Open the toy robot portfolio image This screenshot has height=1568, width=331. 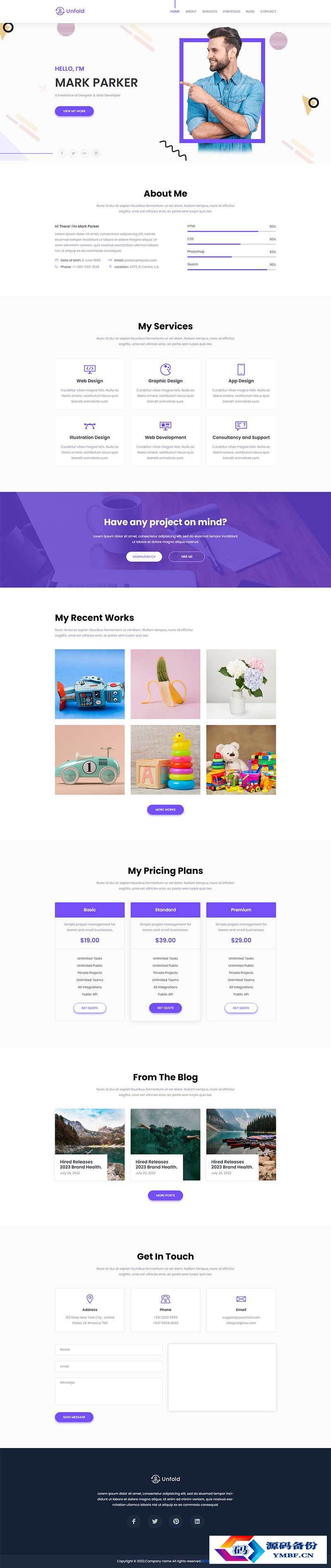89,683
